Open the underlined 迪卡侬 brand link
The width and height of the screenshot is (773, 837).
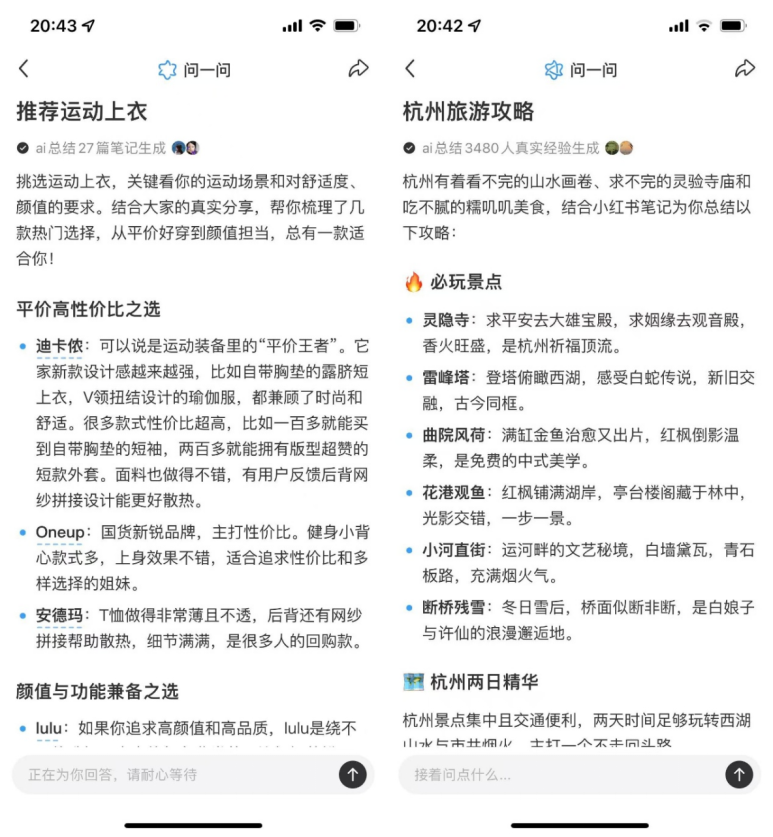pos(59,346)
